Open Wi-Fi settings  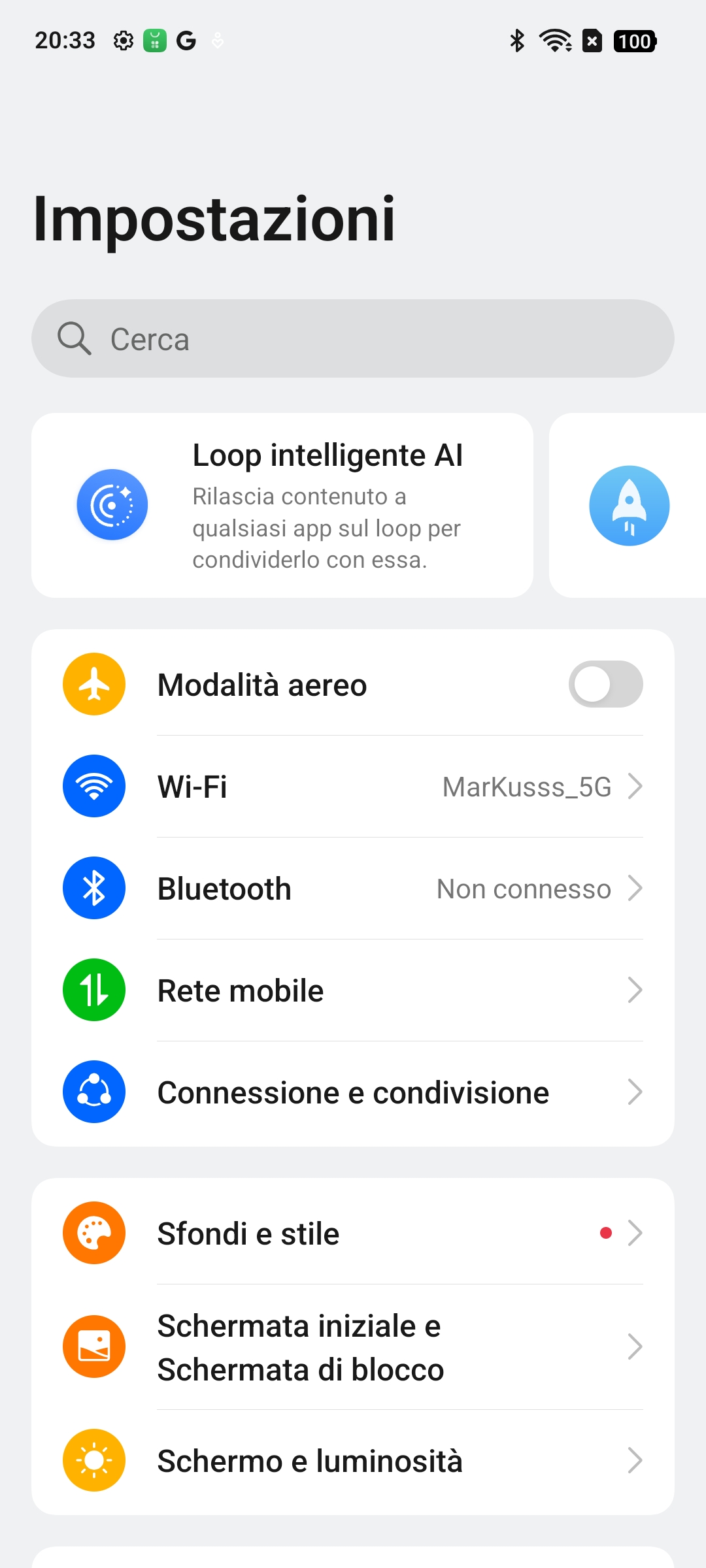tap(353, 787)
